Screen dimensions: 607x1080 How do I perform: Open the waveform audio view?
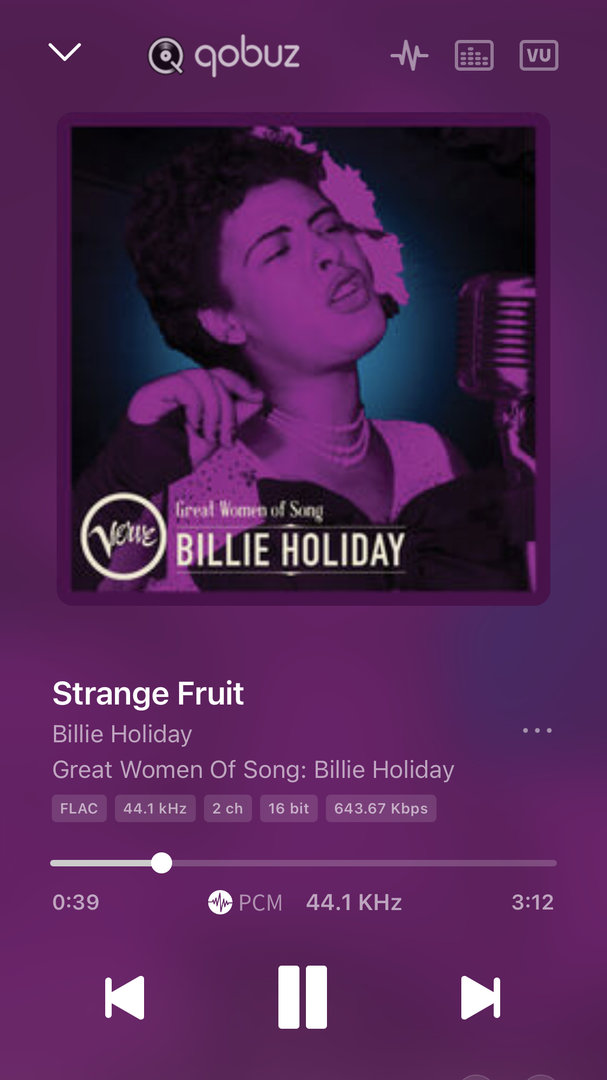409,56
